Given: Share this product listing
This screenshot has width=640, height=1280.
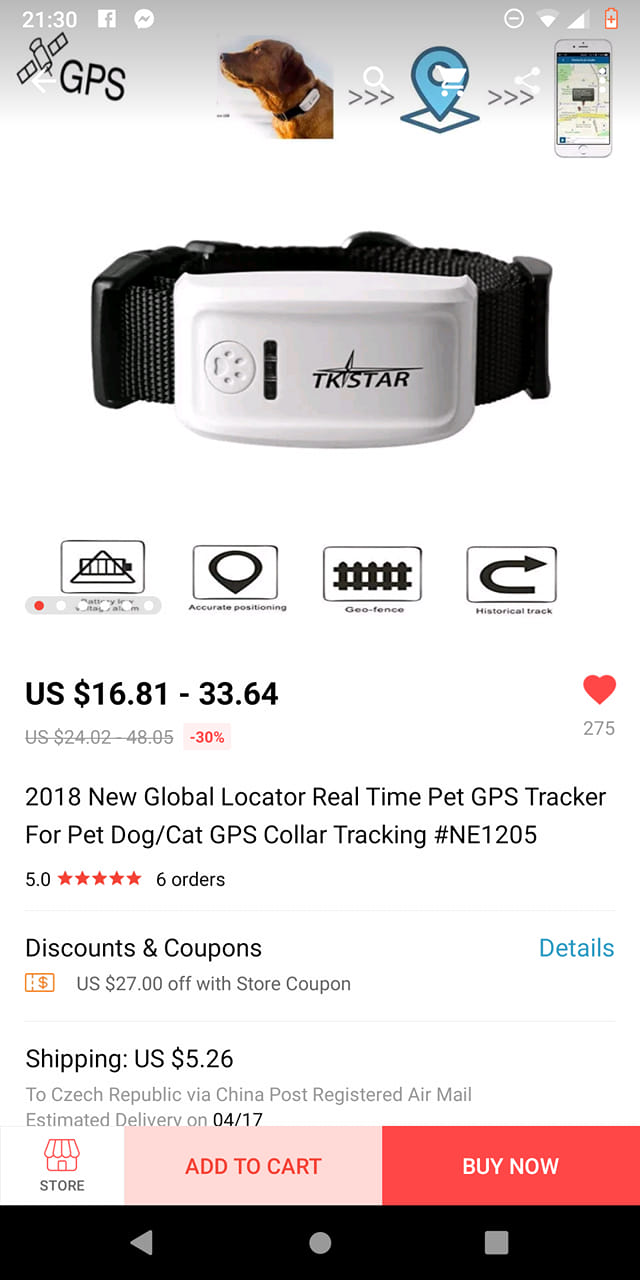Looking at the screenshot, I should tap(527, 82).
